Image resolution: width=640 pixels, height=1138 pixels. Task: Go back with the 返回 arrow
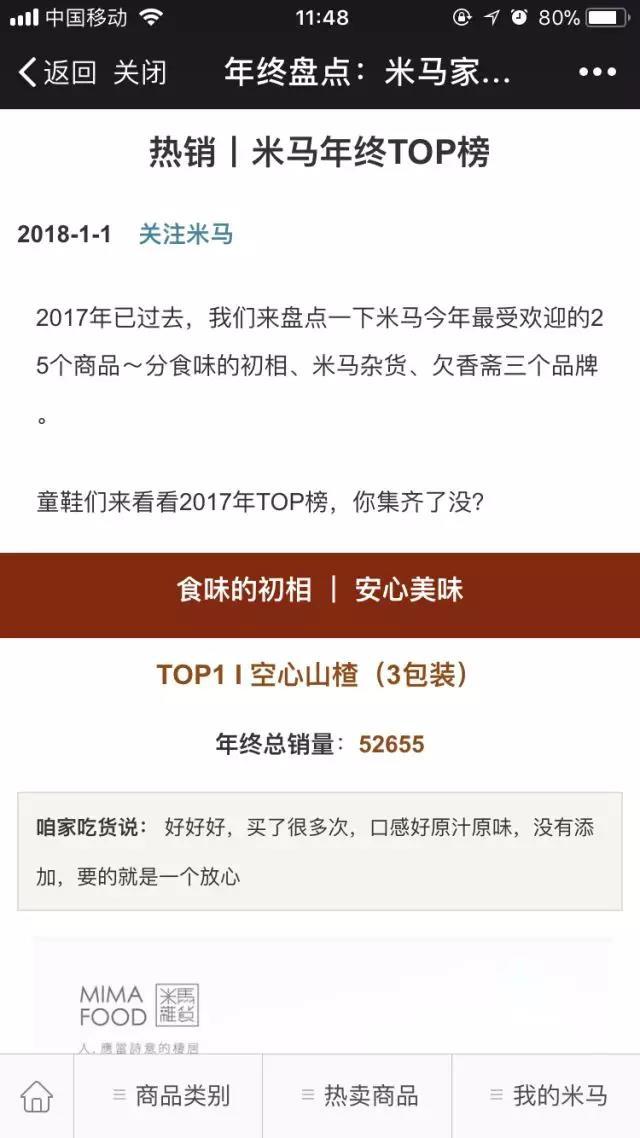(56, 72)
